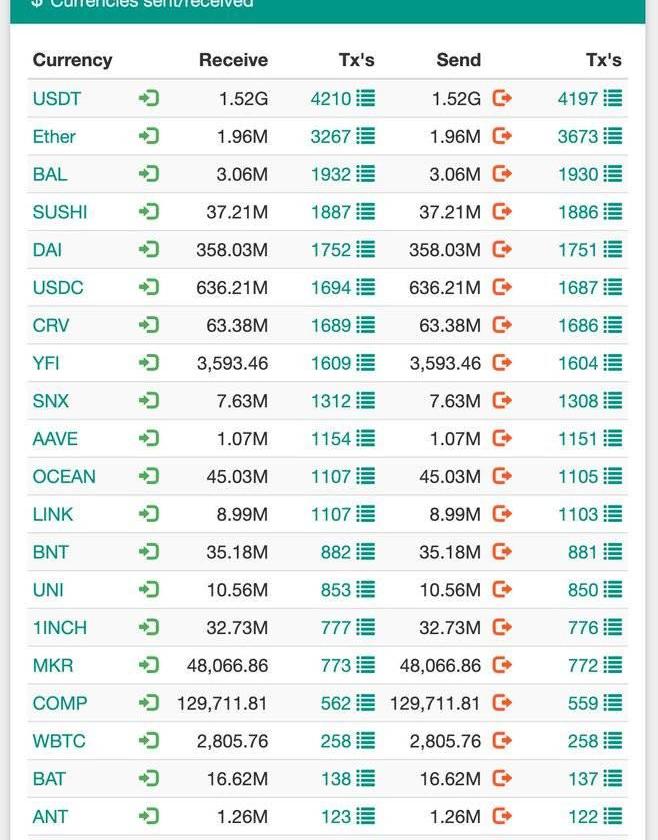View the 1105 OCEAN send transactions
The width and height of the screenshot is (658, 840).
[589, 477]
